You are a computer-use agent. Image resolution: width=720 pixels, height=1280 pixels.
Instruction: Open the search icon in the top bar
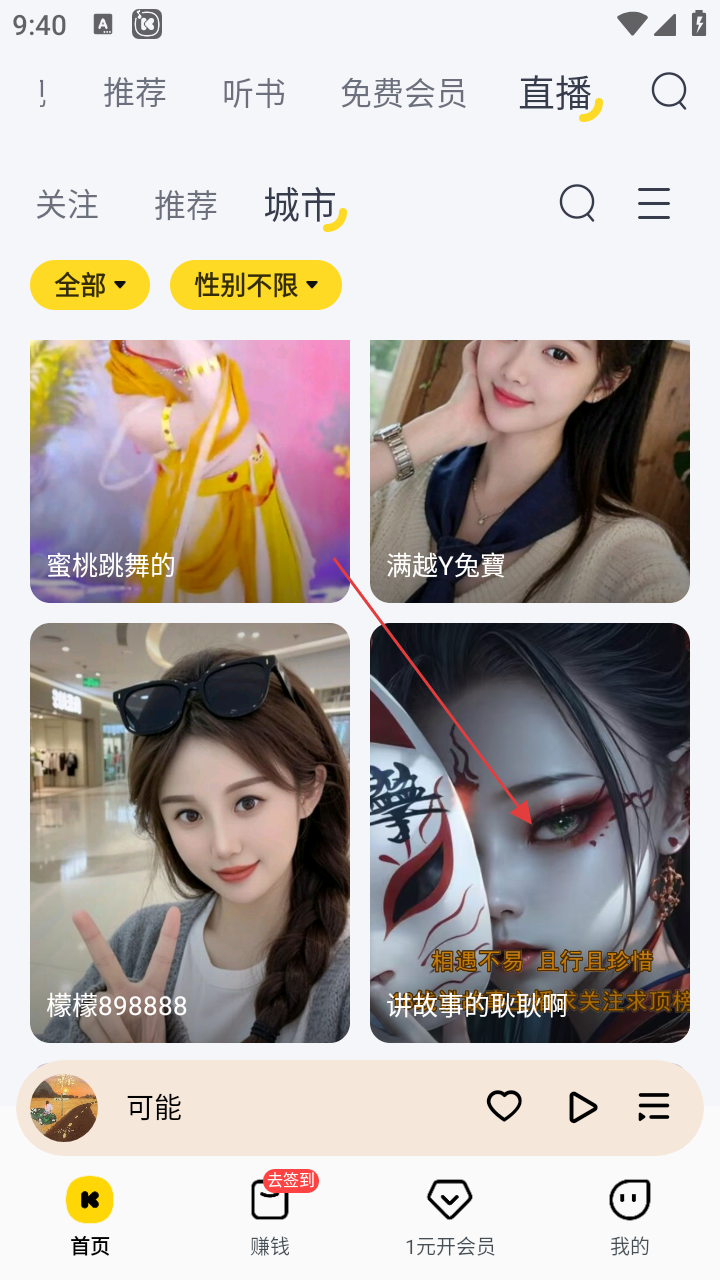(669, 92)
